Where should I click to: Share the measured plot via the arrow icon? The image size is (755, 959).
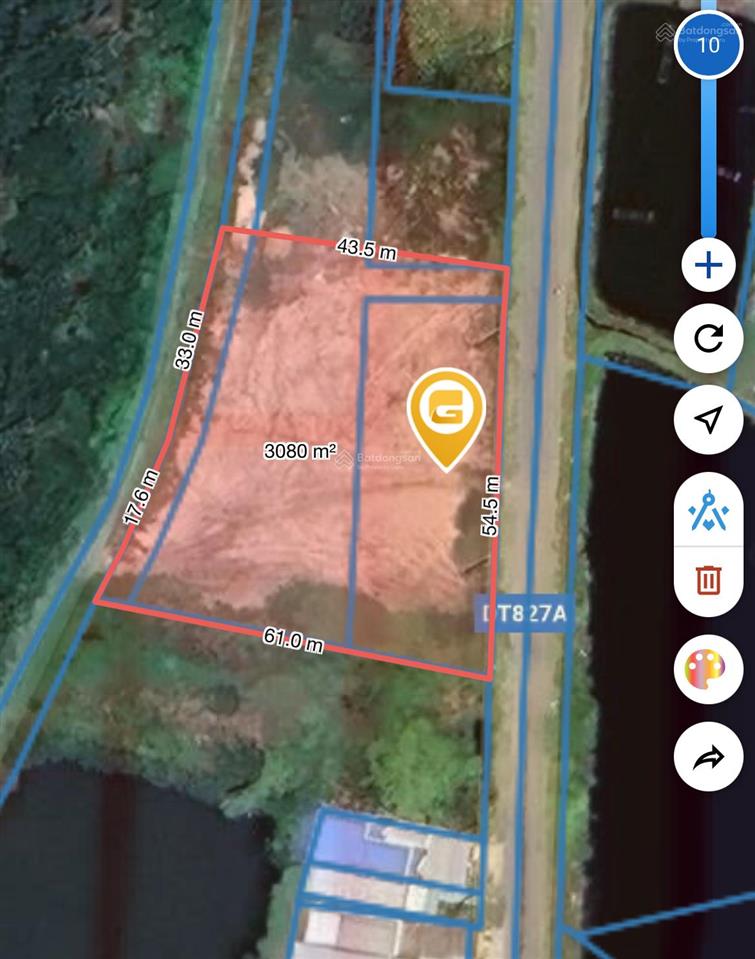(x=708, y=758)
